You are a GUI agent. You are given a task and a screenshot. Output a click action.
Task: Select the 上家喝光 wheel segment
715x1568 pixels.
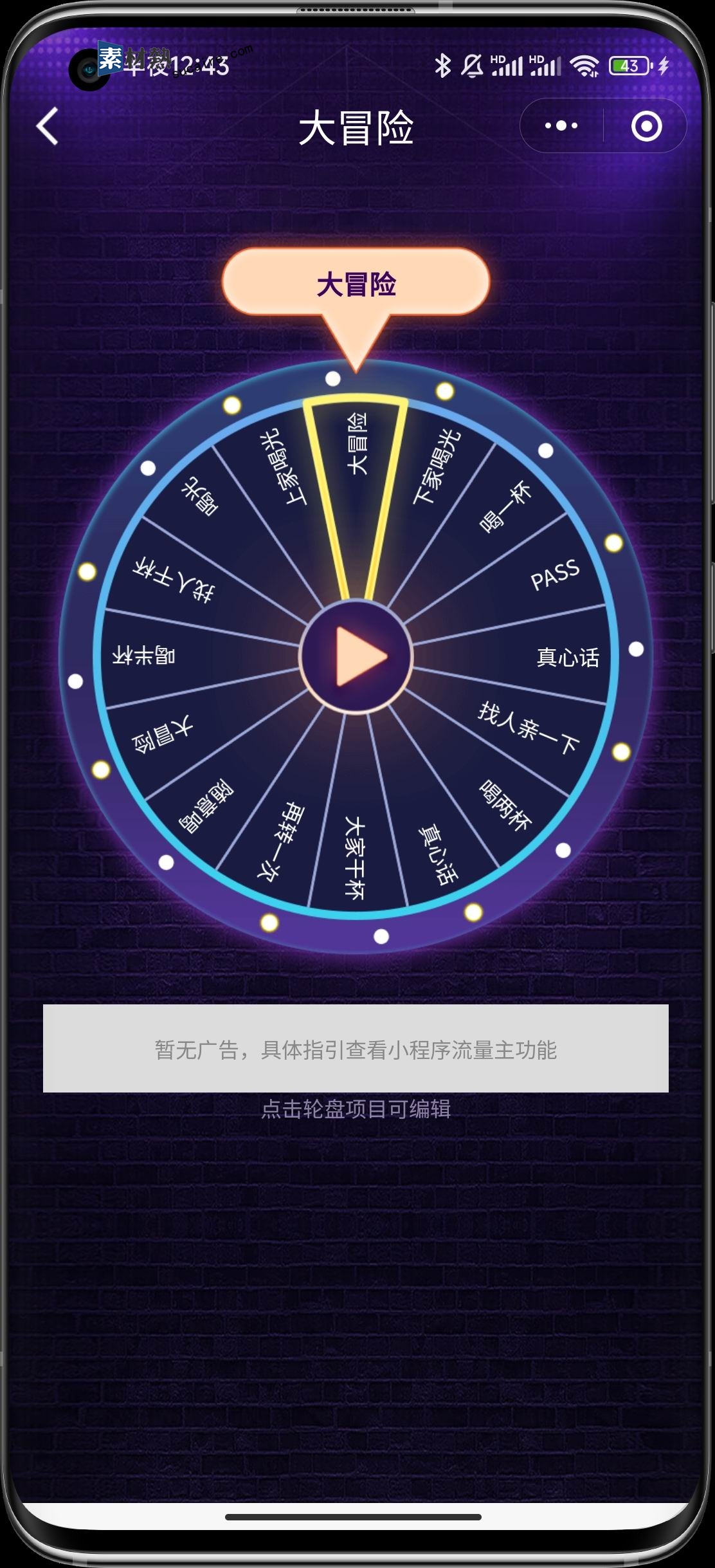[283, 467]
